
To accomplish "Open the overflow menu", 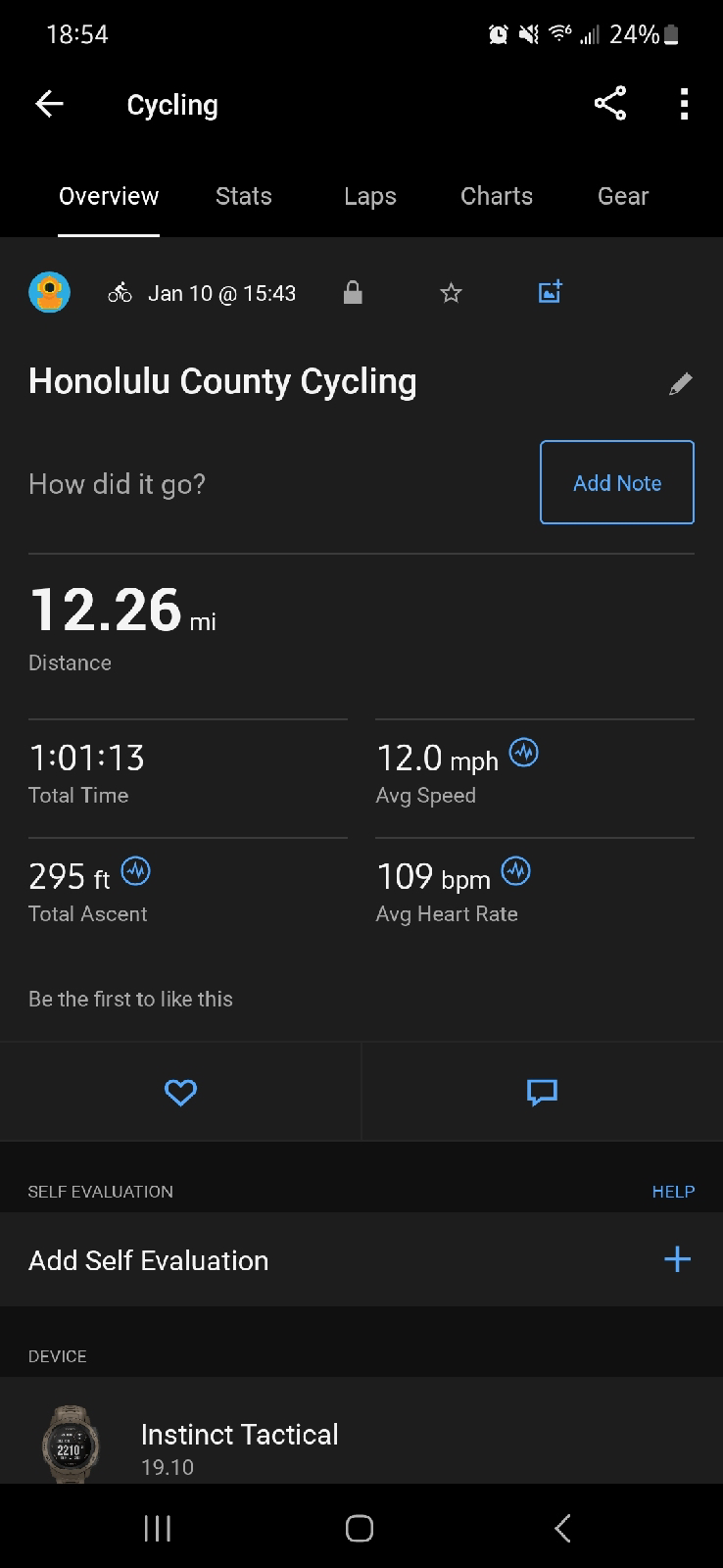I will click(684, 104).
